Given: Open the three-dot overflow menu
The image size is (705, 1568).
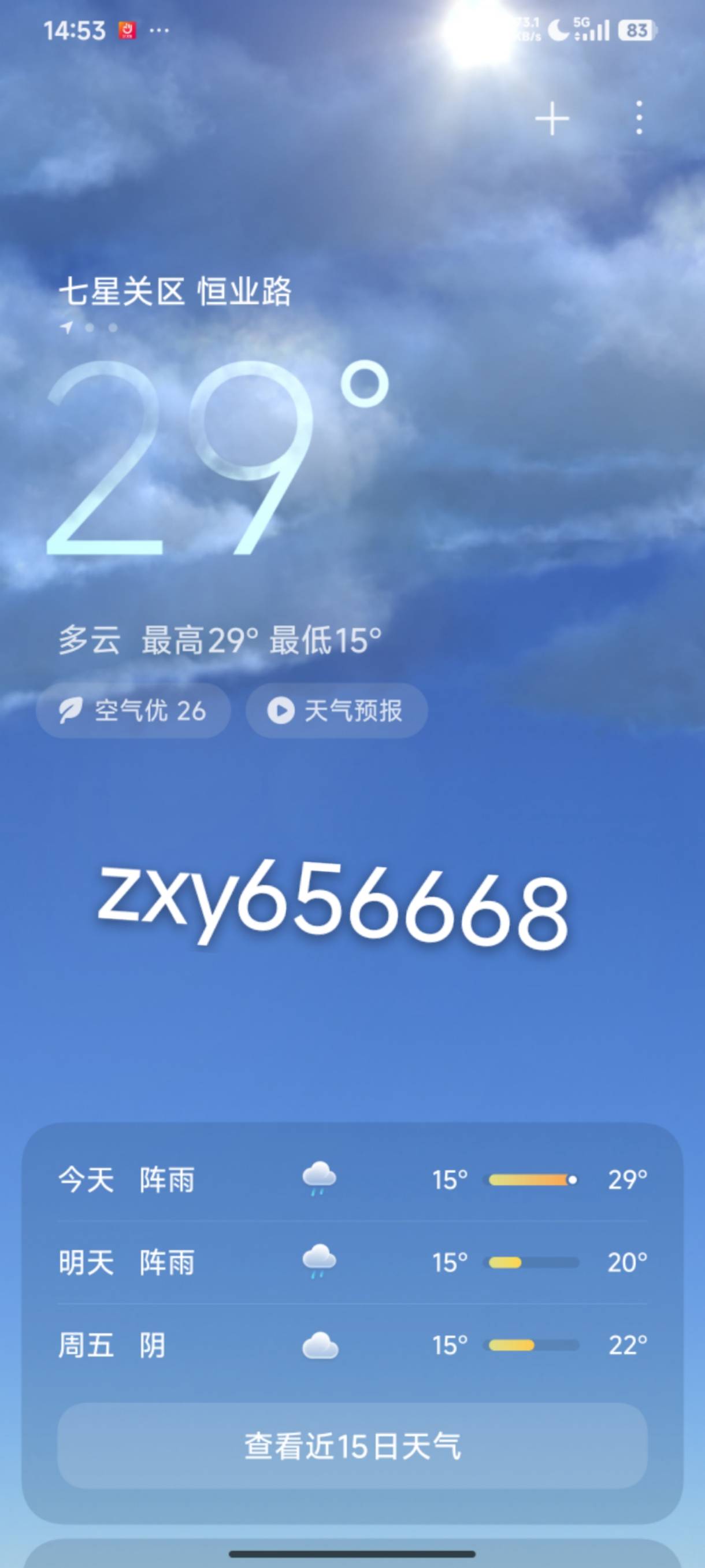Looking at the screenshot, I should [x=639, y=117].
